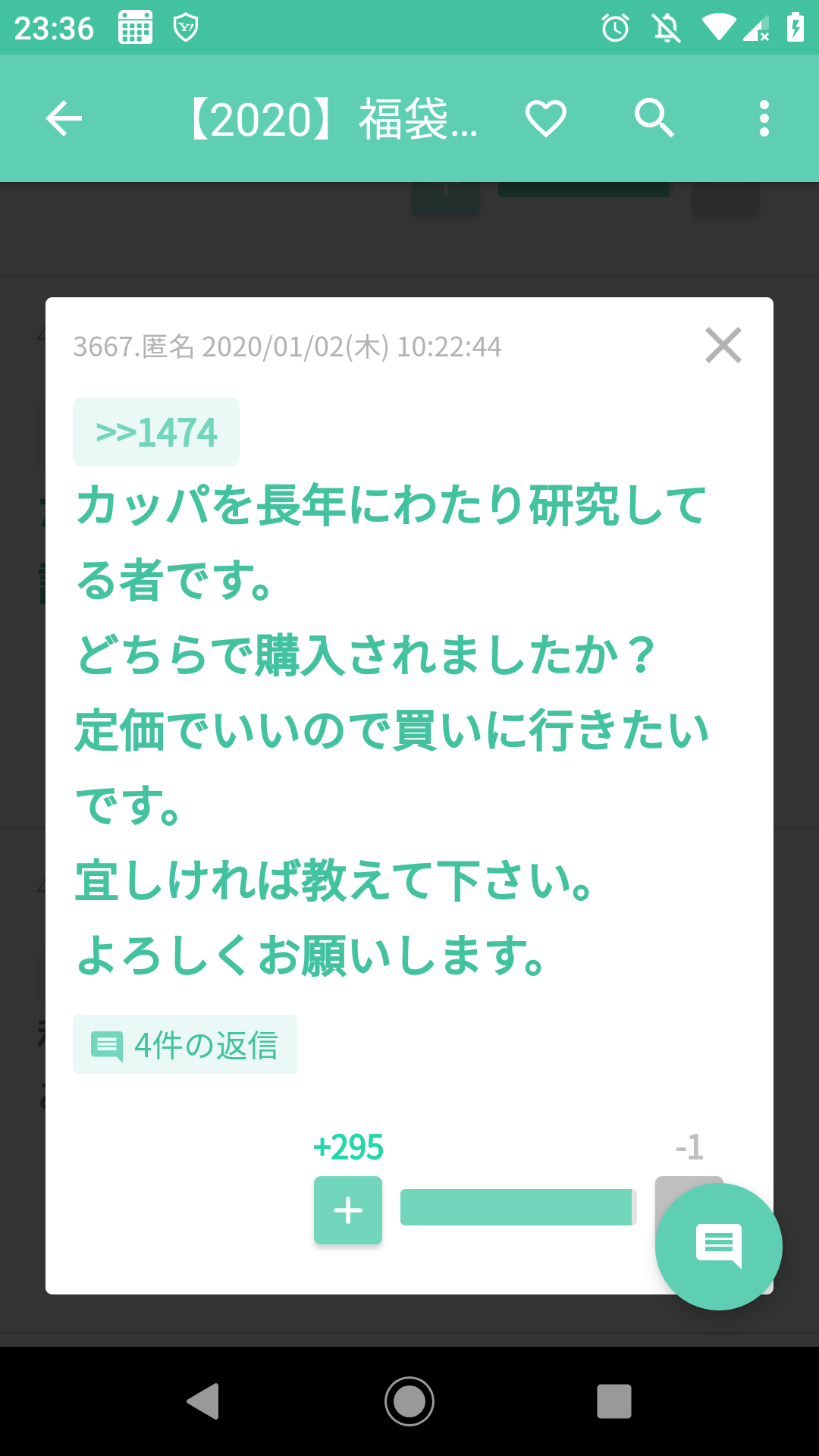819x1456 pixels.
Task: Open the floating comment compose button
Action: point(719,1246)
